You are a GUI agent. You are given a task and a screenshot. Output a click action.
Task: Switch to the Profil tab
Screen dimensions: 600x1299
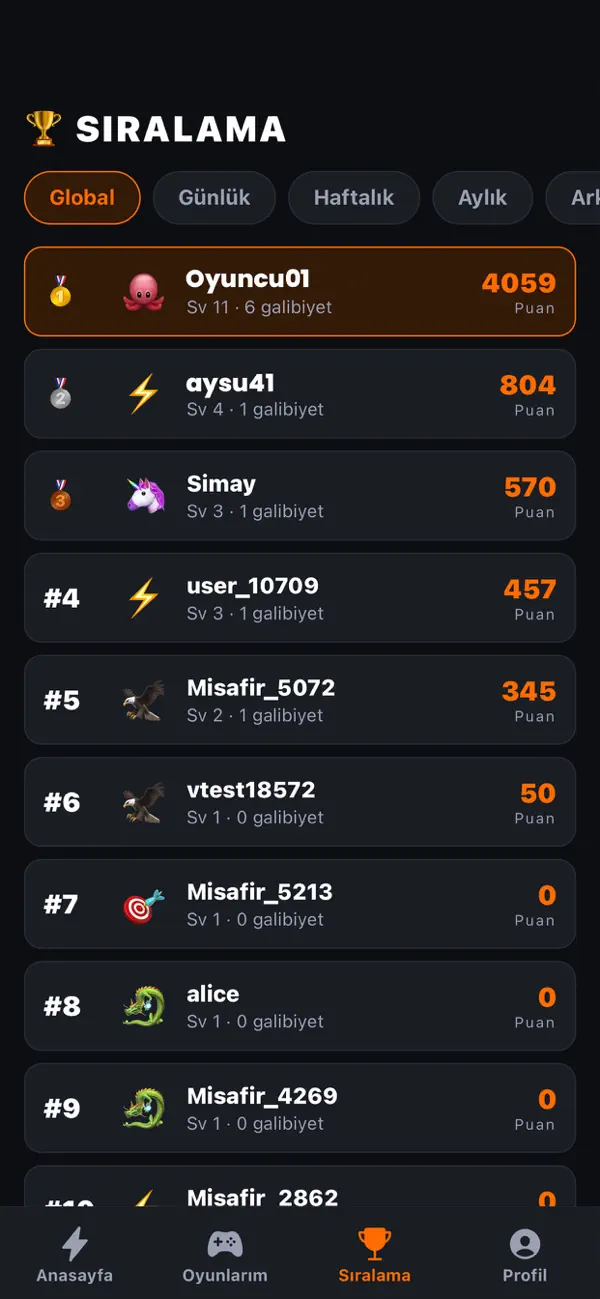[525, 1255]
